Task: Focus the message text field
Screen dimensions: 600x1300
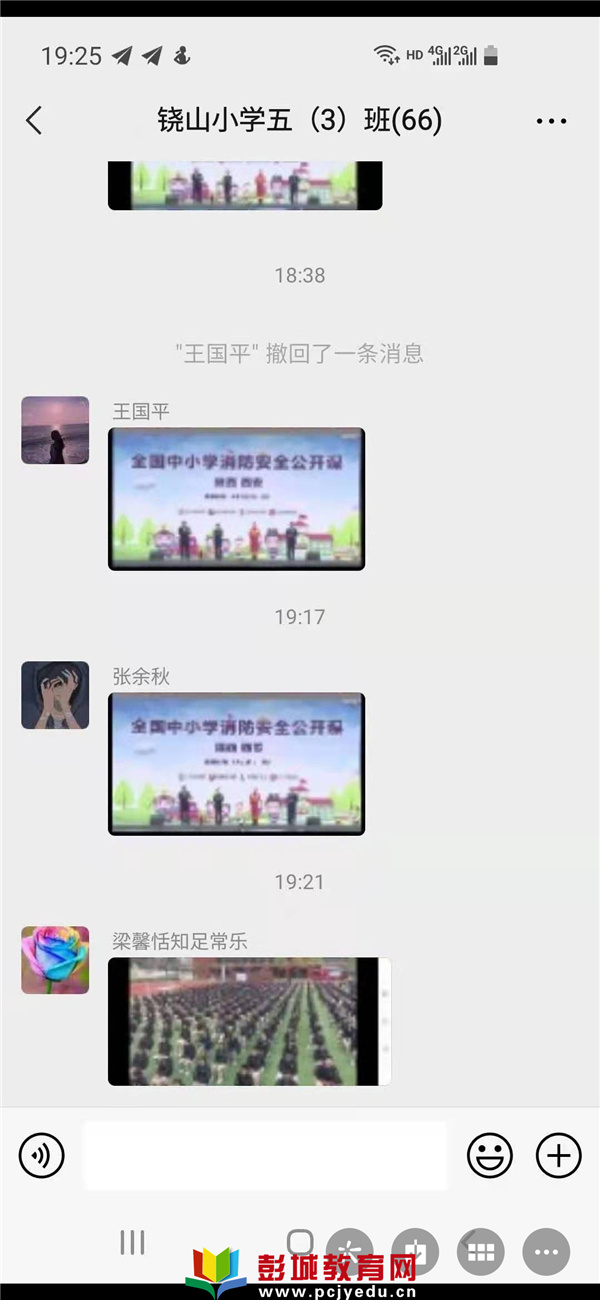Action: 265,1156
